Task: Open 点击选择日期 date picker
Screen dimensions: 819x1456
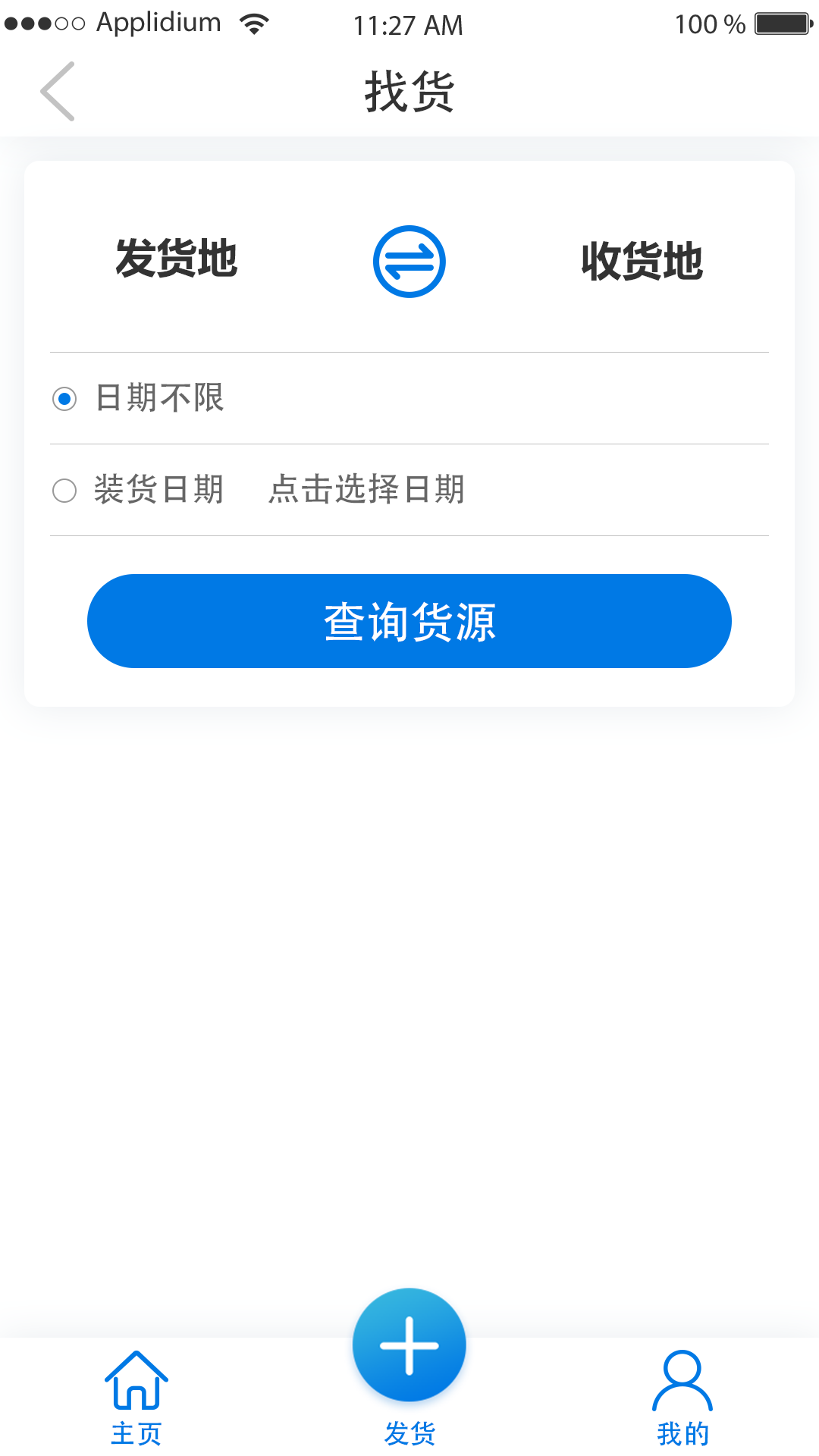Action: click(x=367, y=490)
